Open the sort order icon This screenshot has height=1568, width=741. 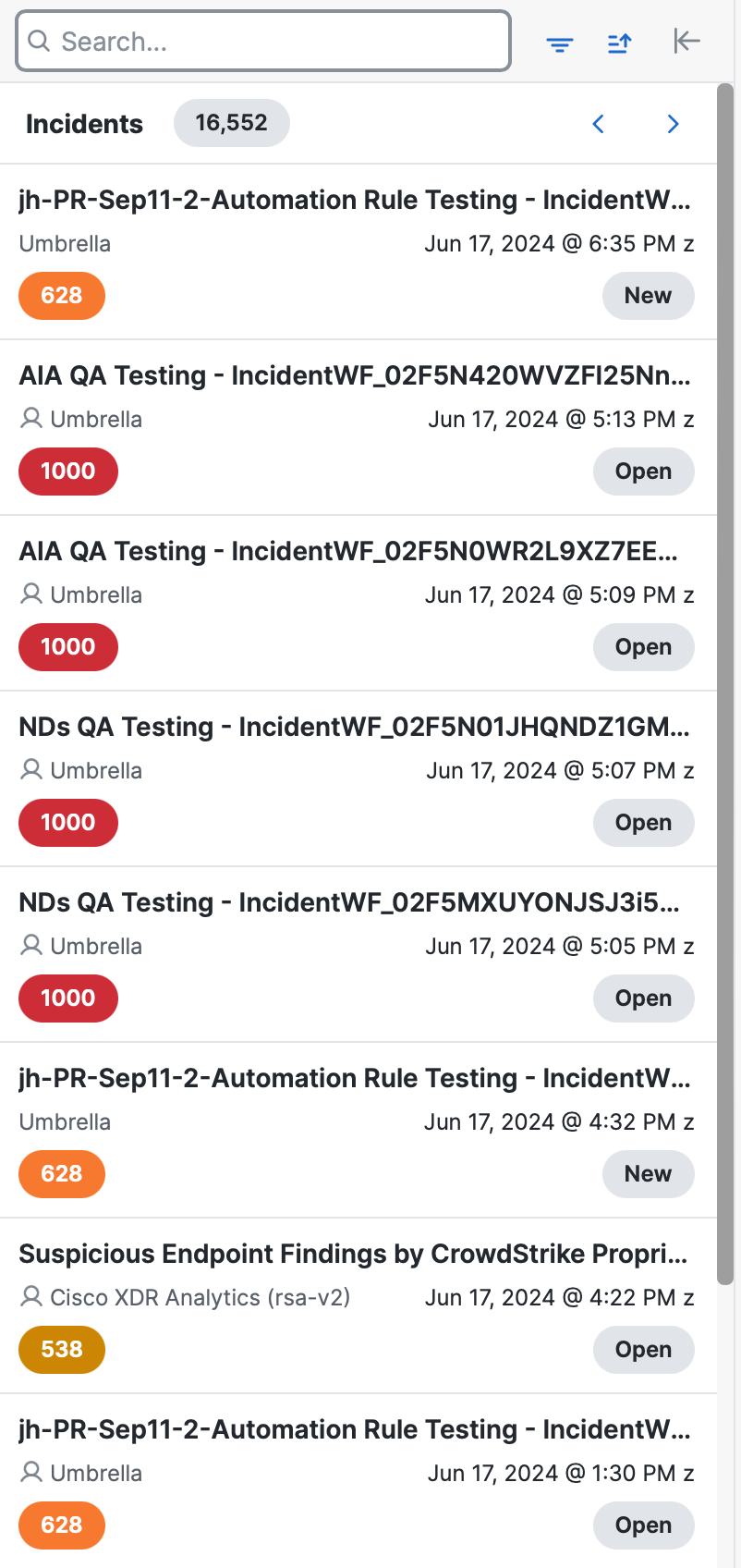click(x=620, y=43)
